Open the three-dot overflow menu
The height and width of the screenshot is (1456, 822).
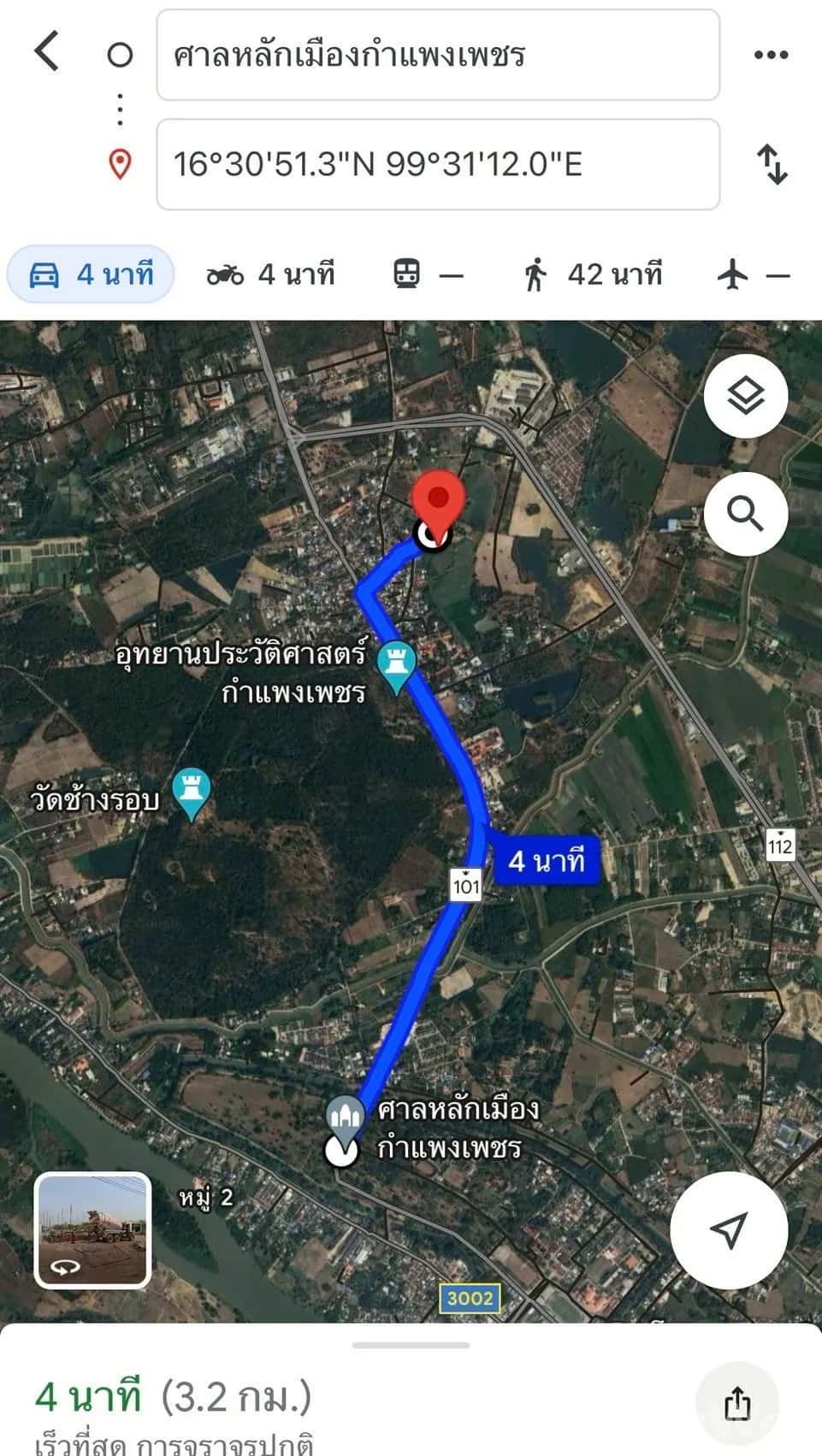(x=771, y=55)
